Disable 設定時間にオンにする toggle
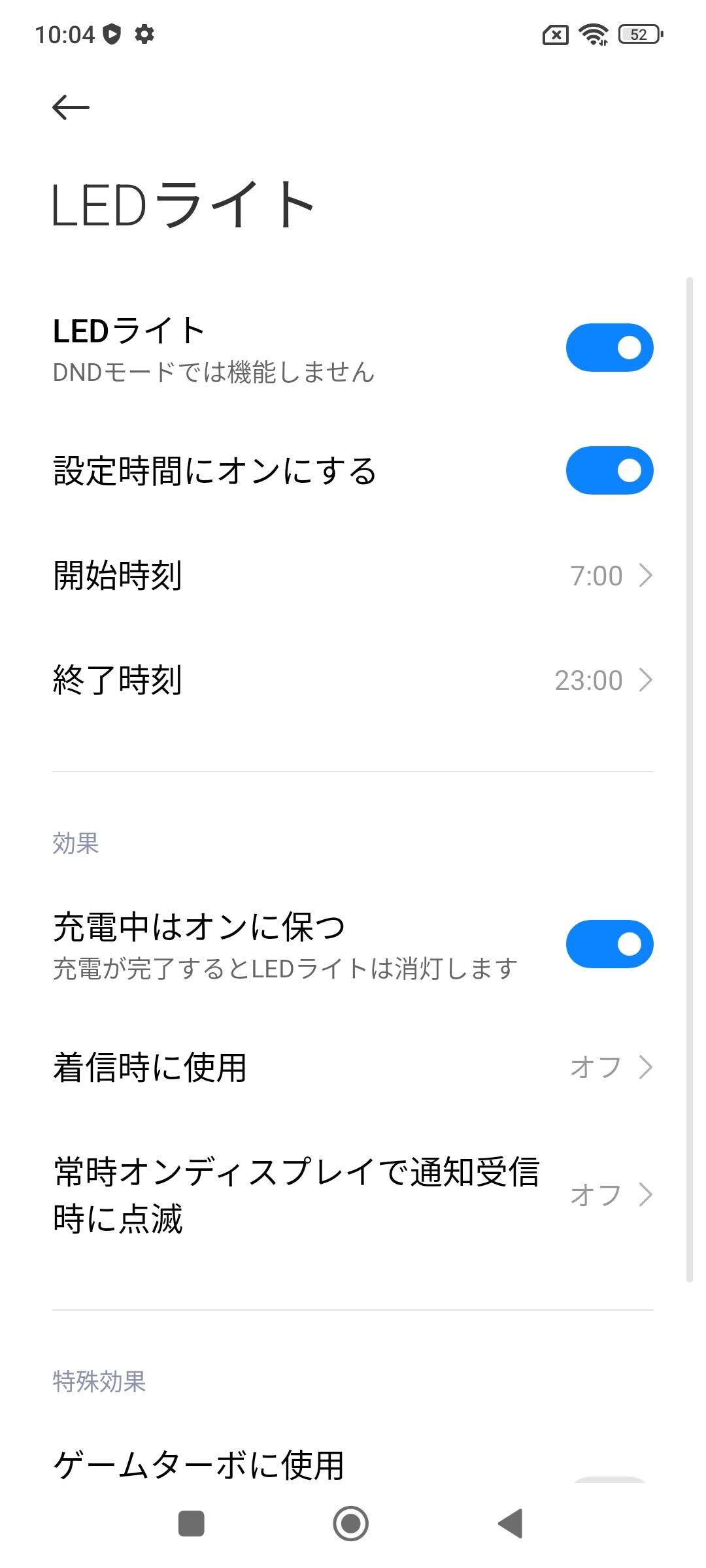 coord(609,470)
